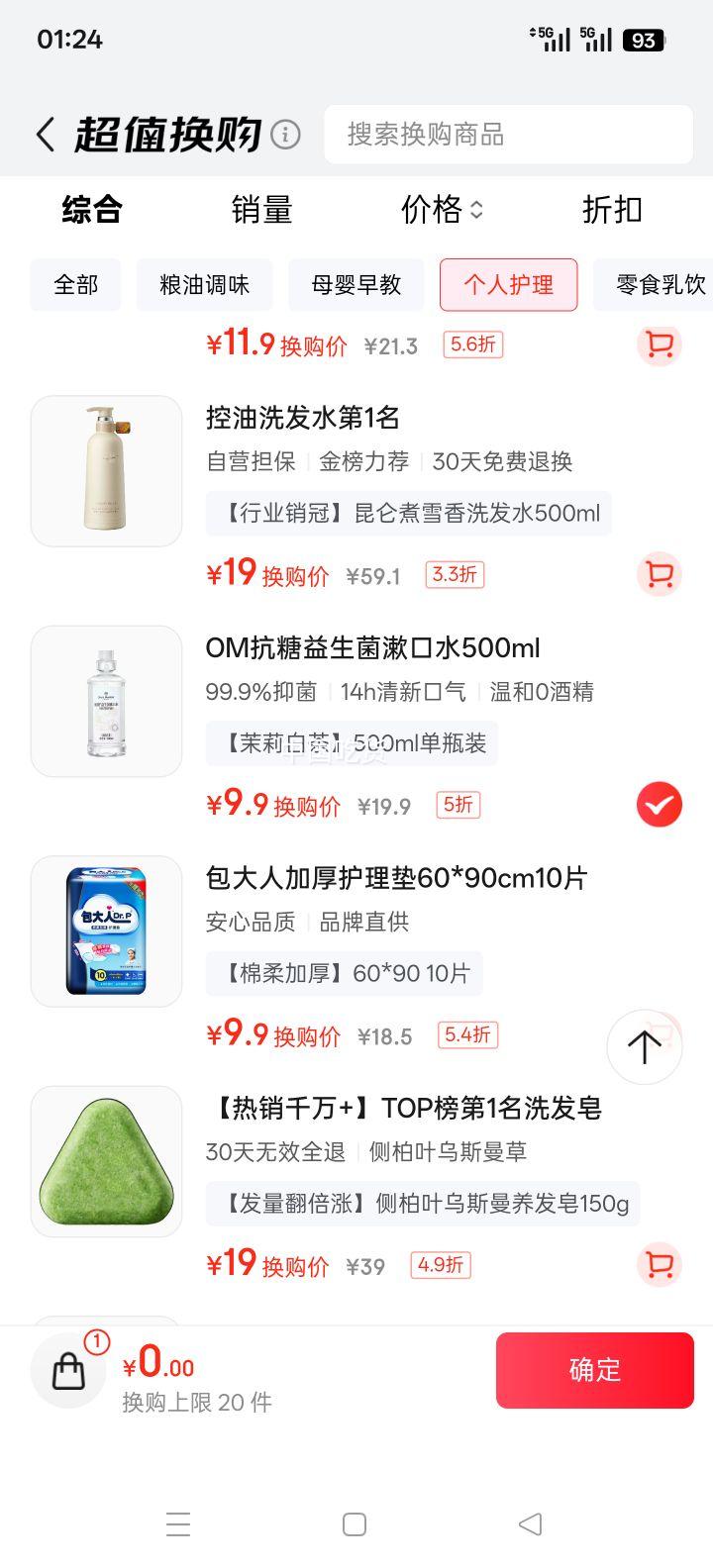Viewport: 713px width, 1568px height.
Task: Sort products by 折扣
Action: pos(612,210)
